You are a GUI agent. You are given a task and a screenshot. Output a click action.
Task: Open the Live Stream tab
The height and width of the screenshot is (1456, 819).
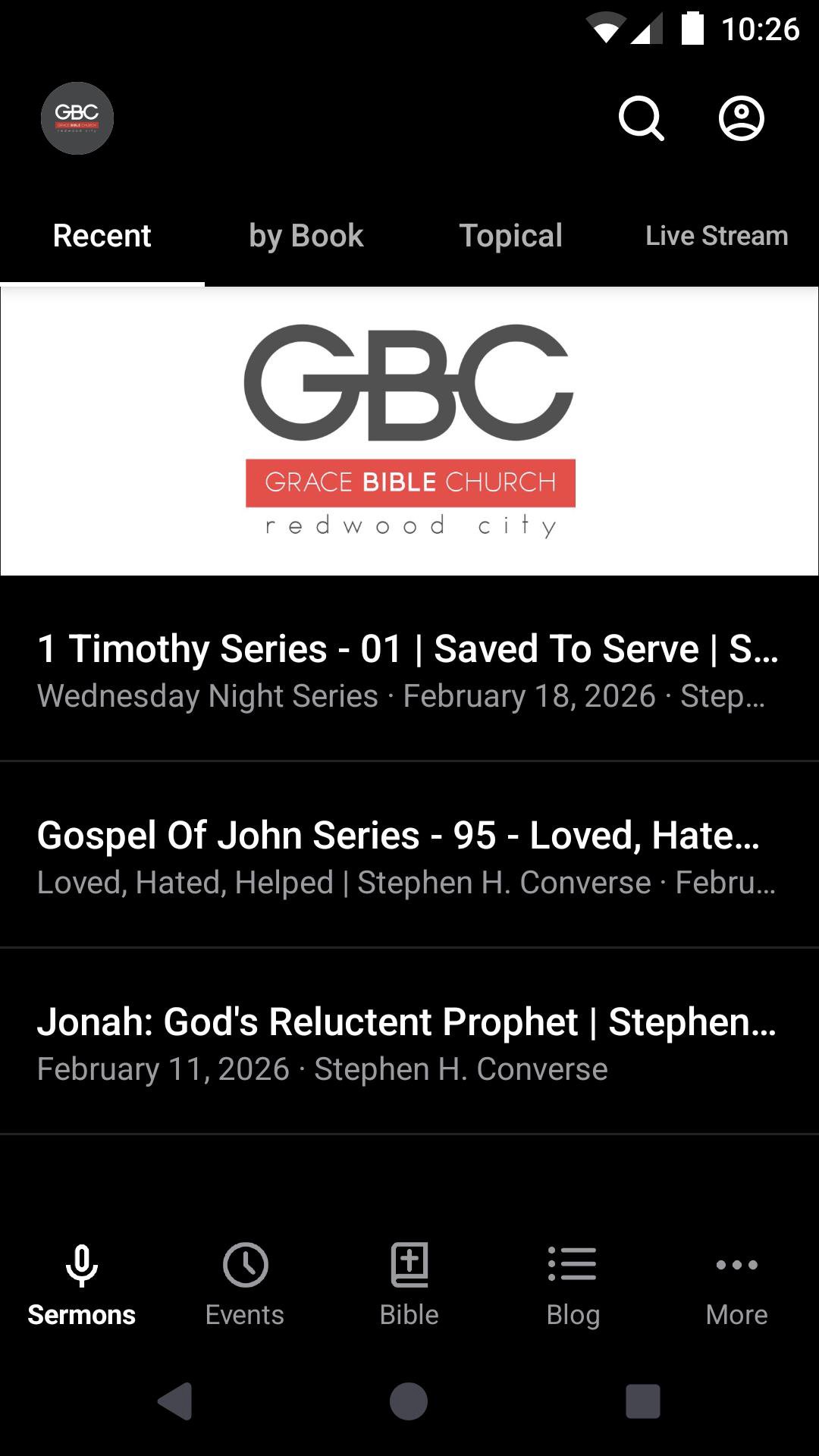pyautogui.click(x=717, y=236)
